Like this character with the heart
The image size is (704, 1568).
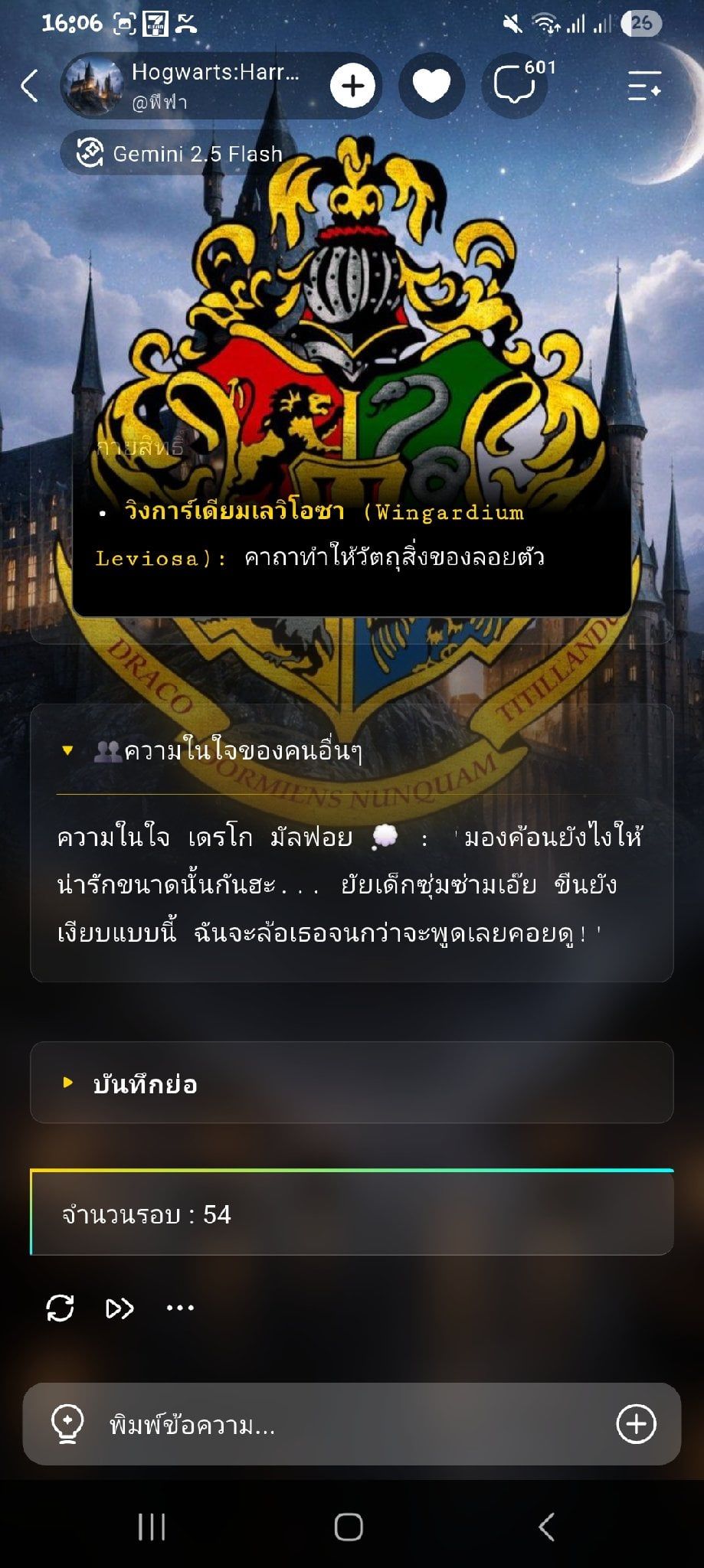point(431,85)
